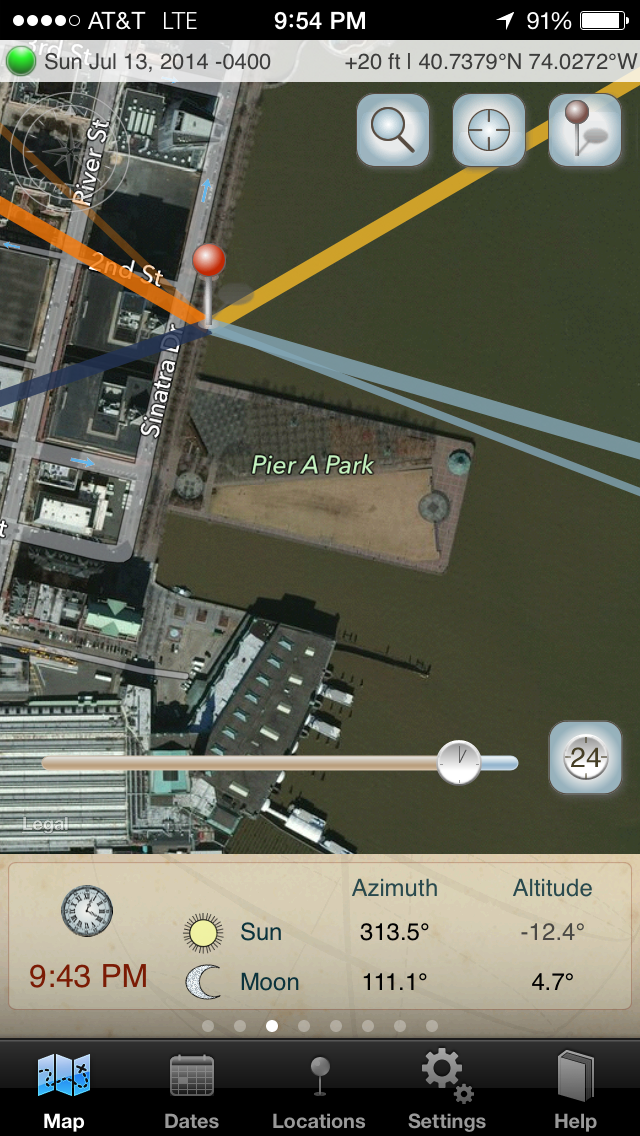Tap the time slider knob
The image size is (640, 1136).
tap(459, 762)
